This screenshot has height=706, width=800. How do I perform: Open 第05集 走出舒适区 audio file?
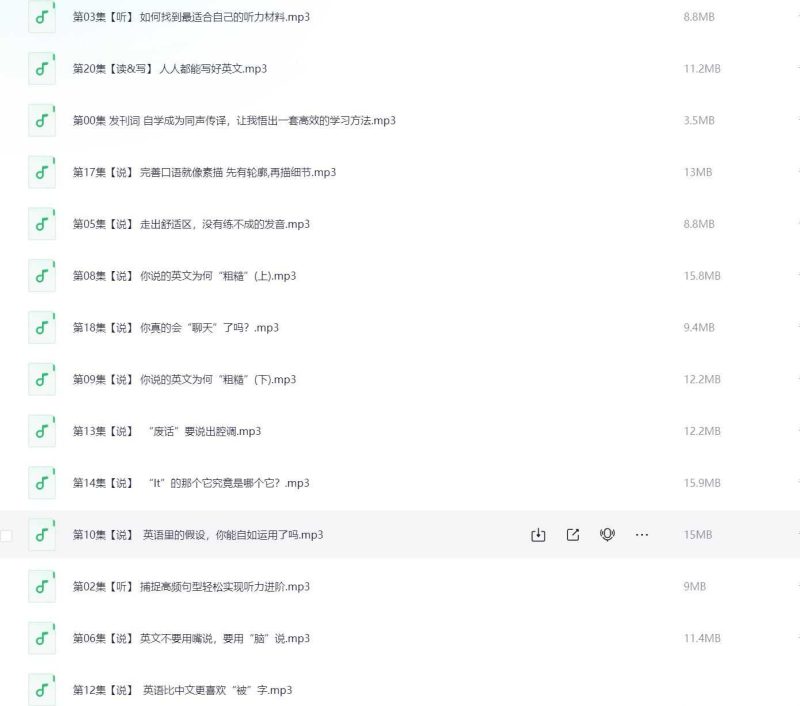click(191, 225)
